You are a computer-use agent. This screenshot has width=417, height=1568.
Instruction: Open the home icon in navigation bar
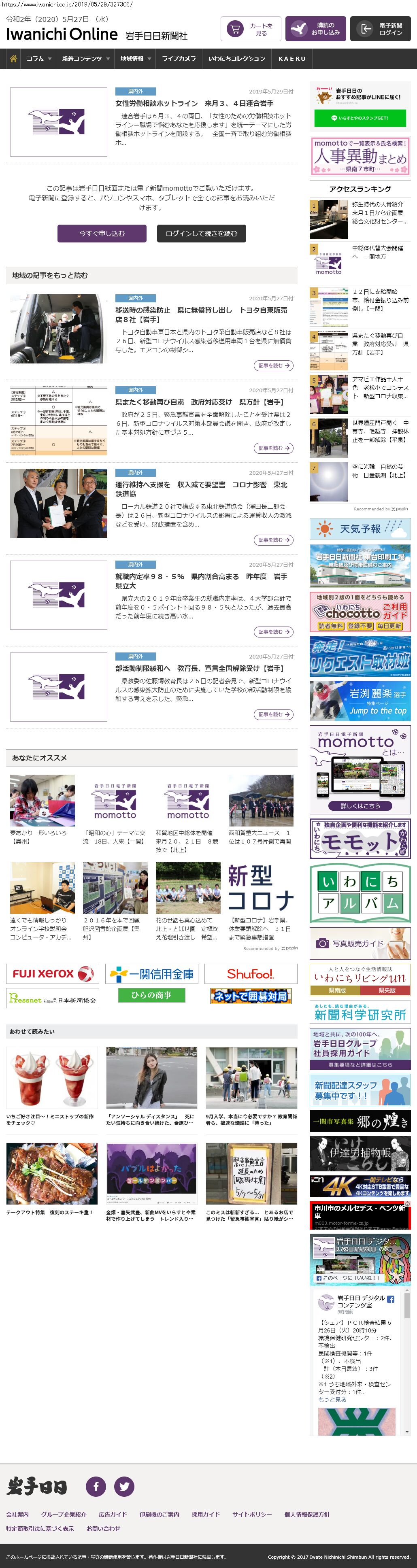(x=13, y=58)
